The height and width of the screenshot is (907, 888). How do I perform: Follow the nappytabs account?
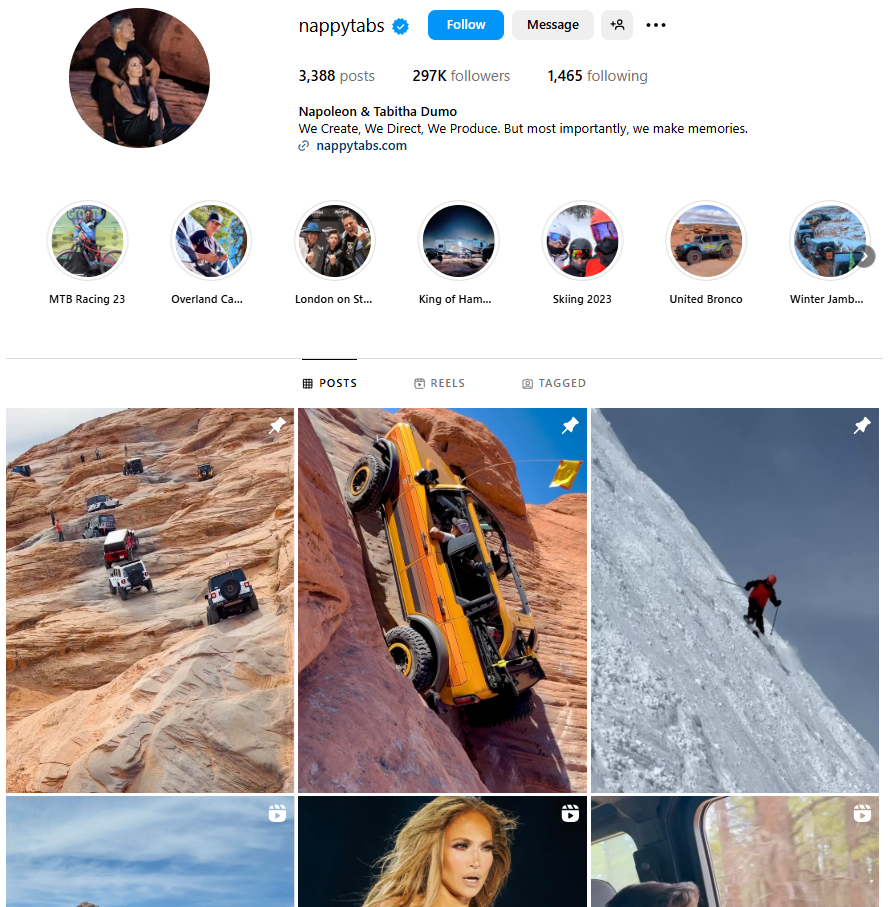click(x=465, y=25)
